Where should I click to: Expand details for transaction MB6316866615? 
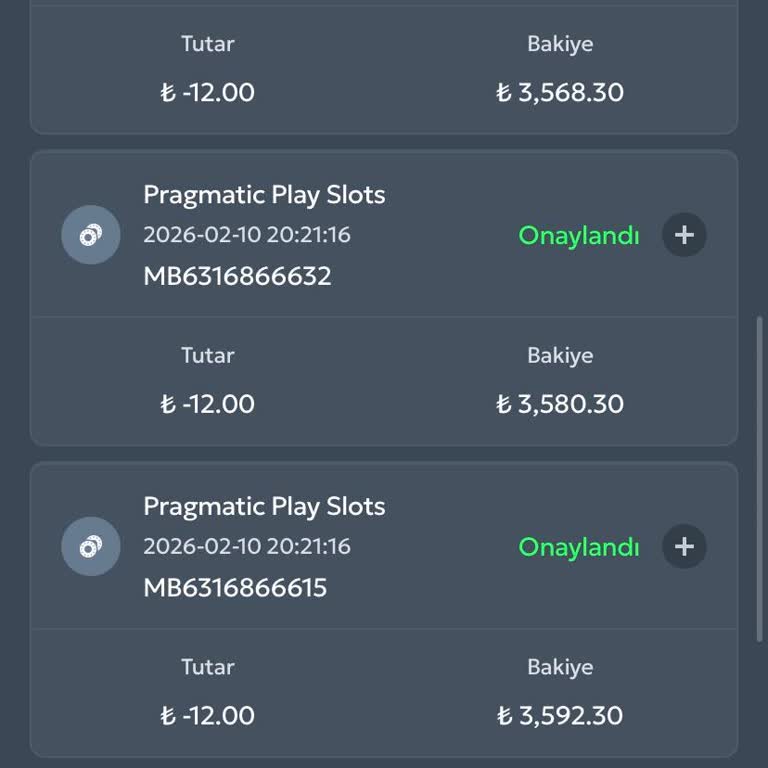pyautogui.click(x=684, y=547)
